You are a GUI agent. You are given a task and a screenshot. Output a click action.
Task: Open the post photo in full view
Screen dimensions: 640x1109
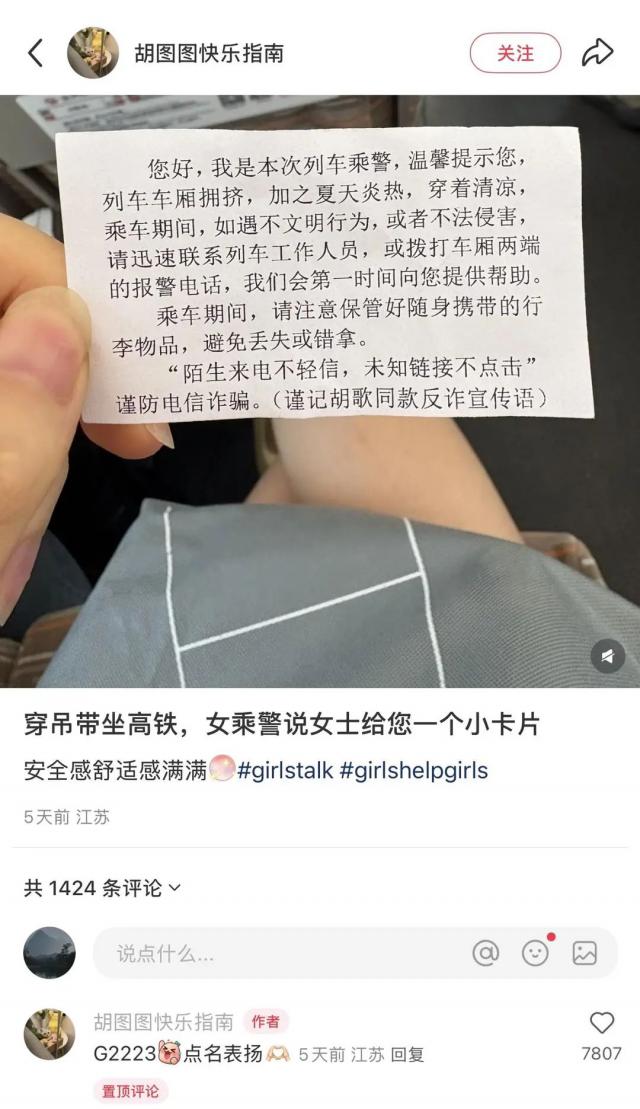320,390
